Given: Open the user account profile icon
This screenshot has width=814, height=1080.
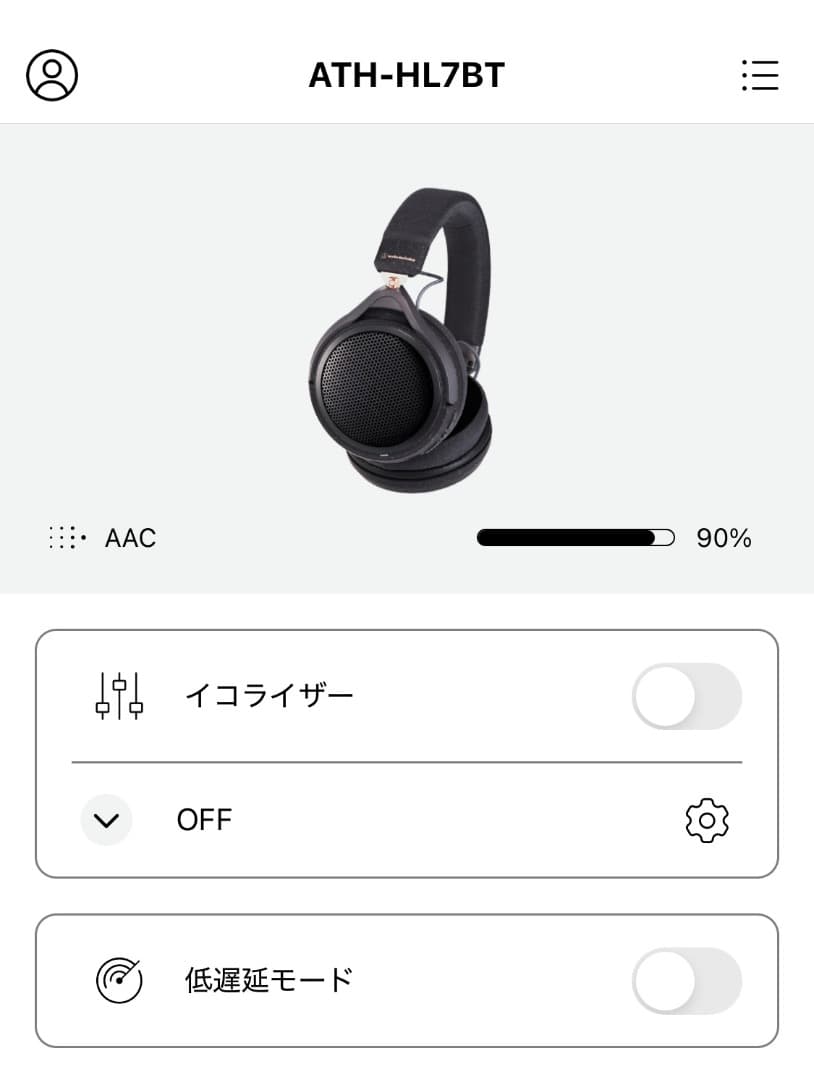Looking at the screenshot, I should pos(52,74).
